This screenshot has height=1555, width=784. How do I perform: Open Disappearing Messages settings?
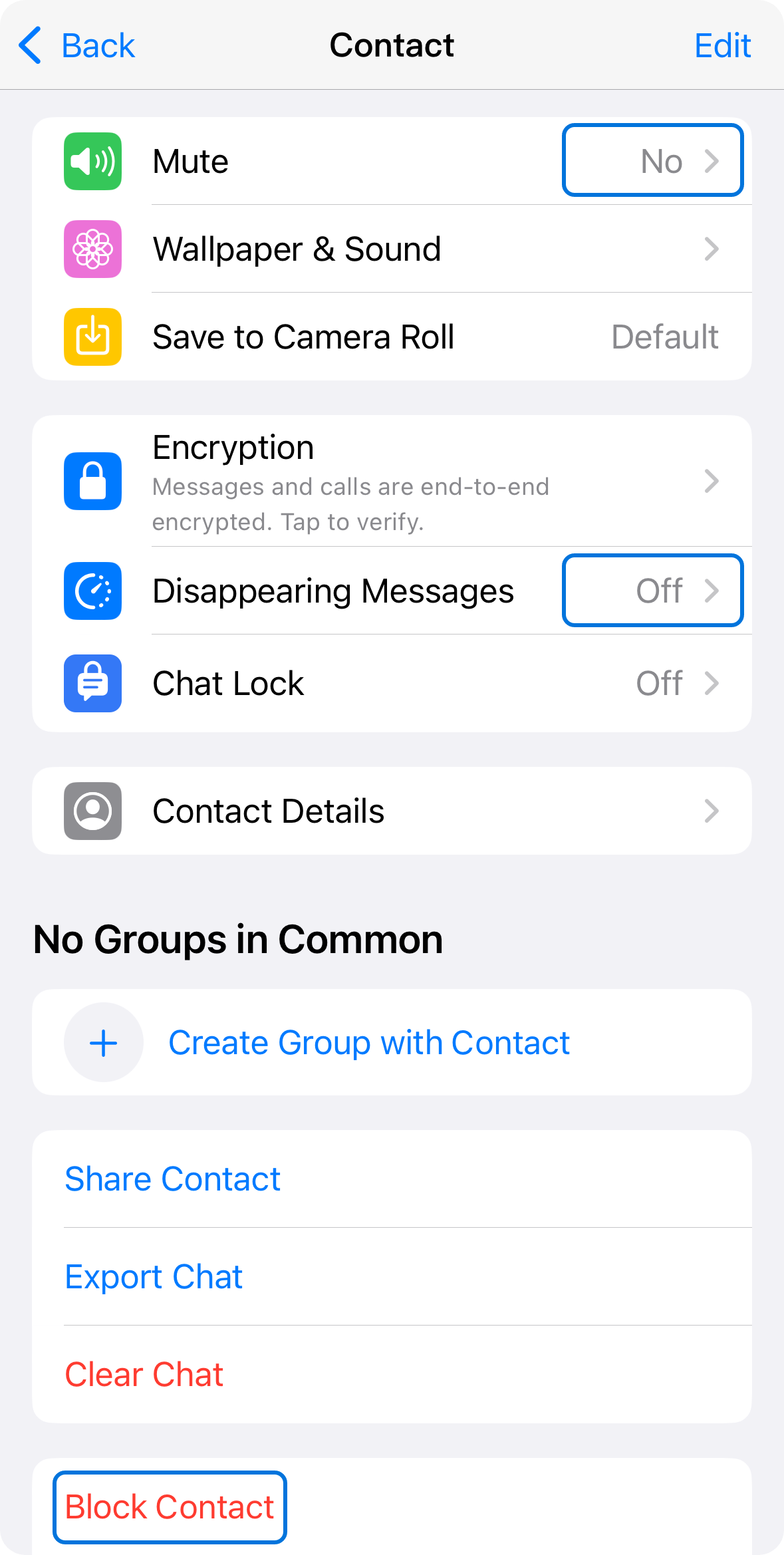tap(392, 591)
